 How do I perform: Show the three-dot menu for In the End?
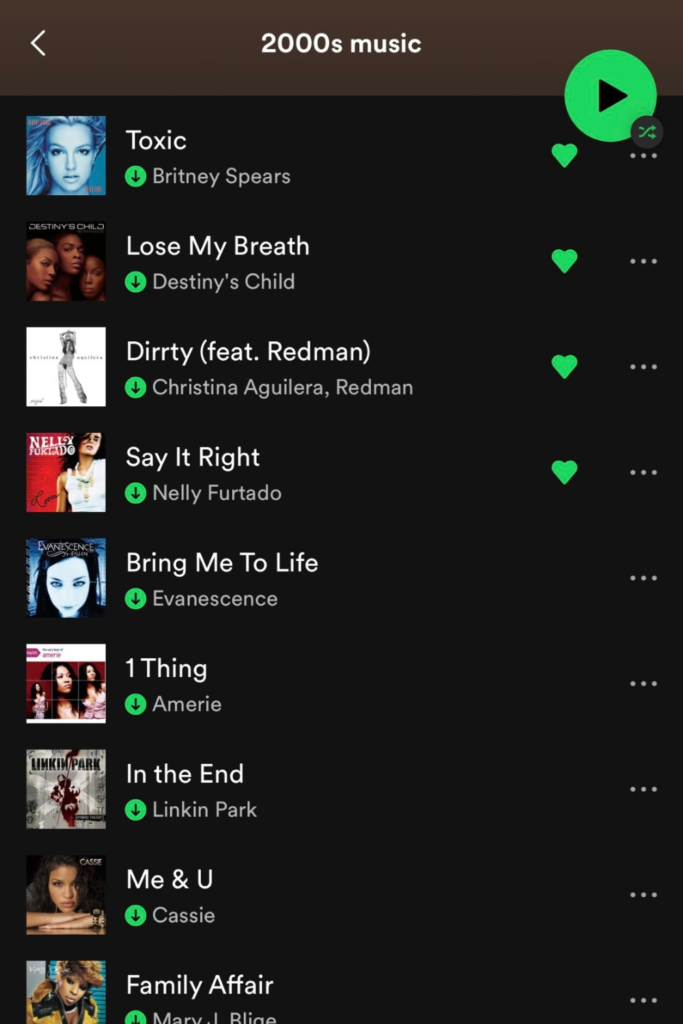(x=643, y=789)
